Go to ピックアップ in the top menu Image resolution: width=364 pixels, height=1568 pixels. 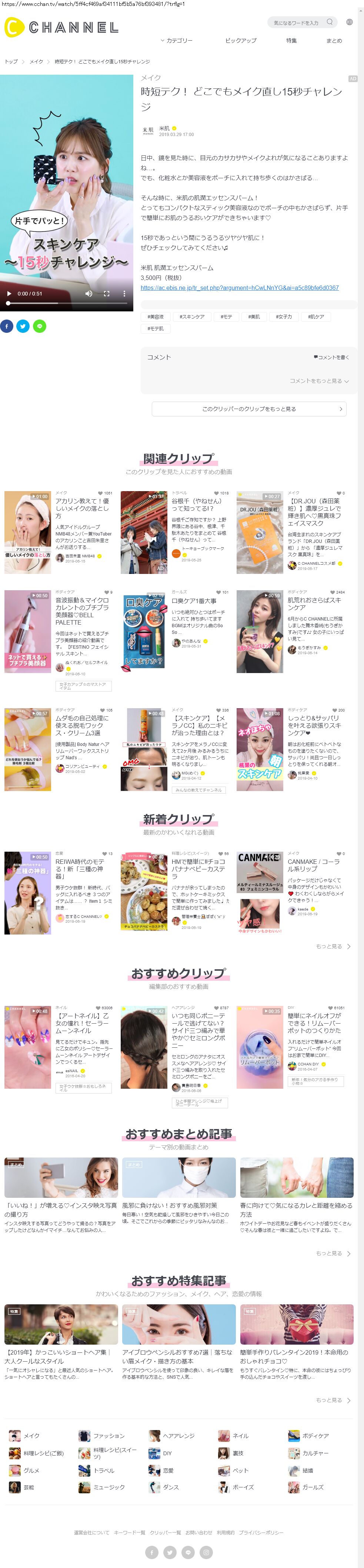coord(241,41)
